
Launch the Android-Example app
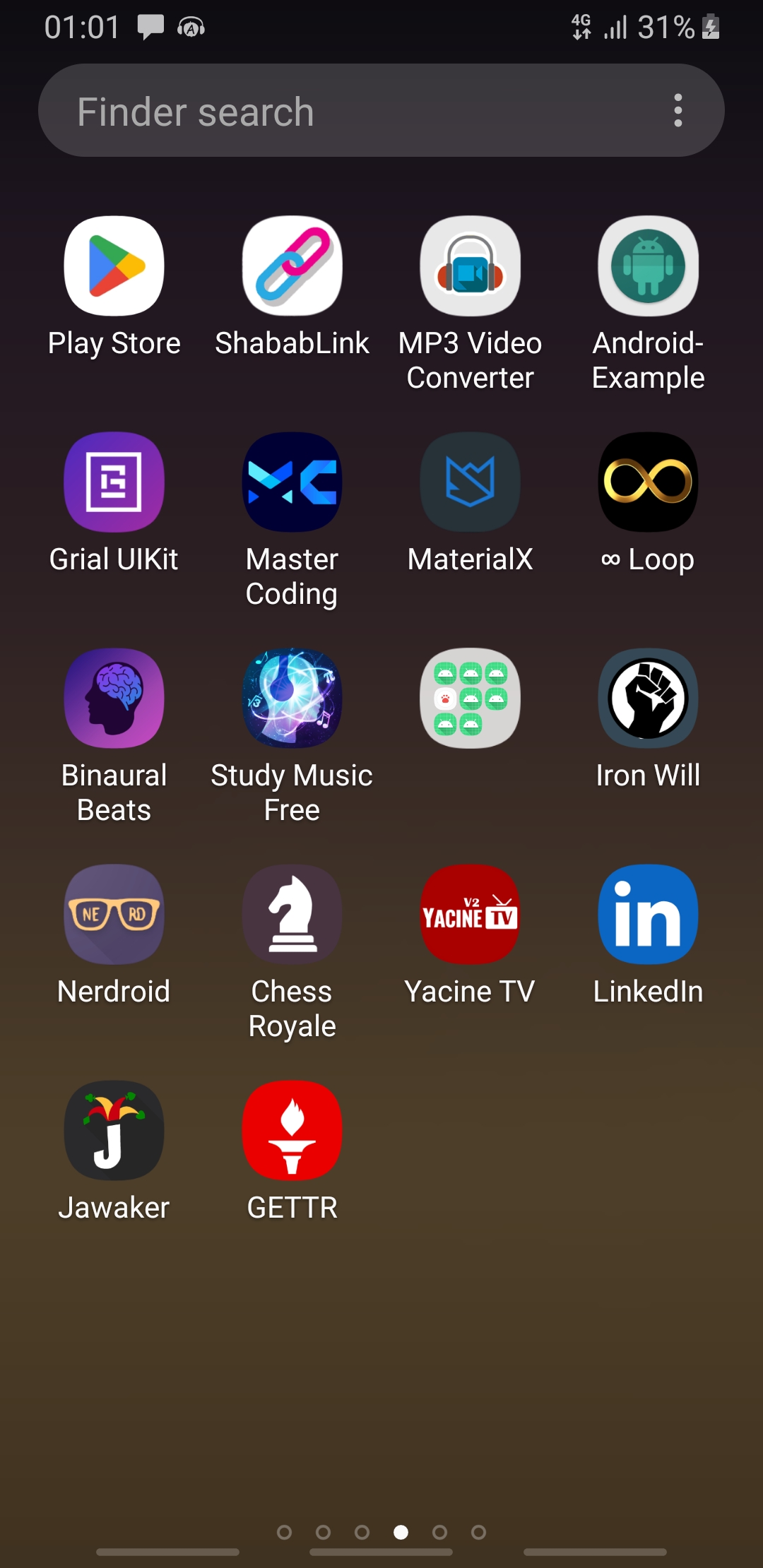[649, 266]
